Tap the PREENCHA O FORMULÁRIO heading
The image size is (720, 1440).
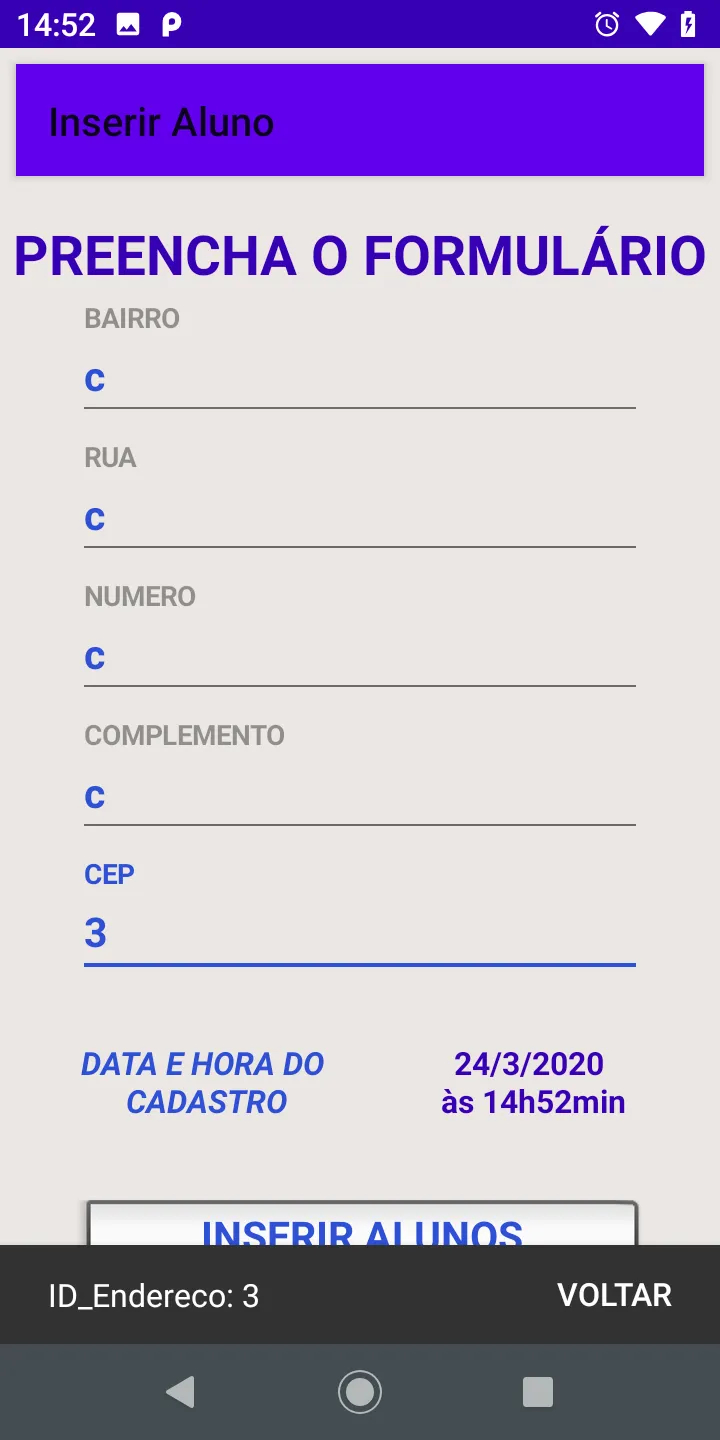point(360,257)
